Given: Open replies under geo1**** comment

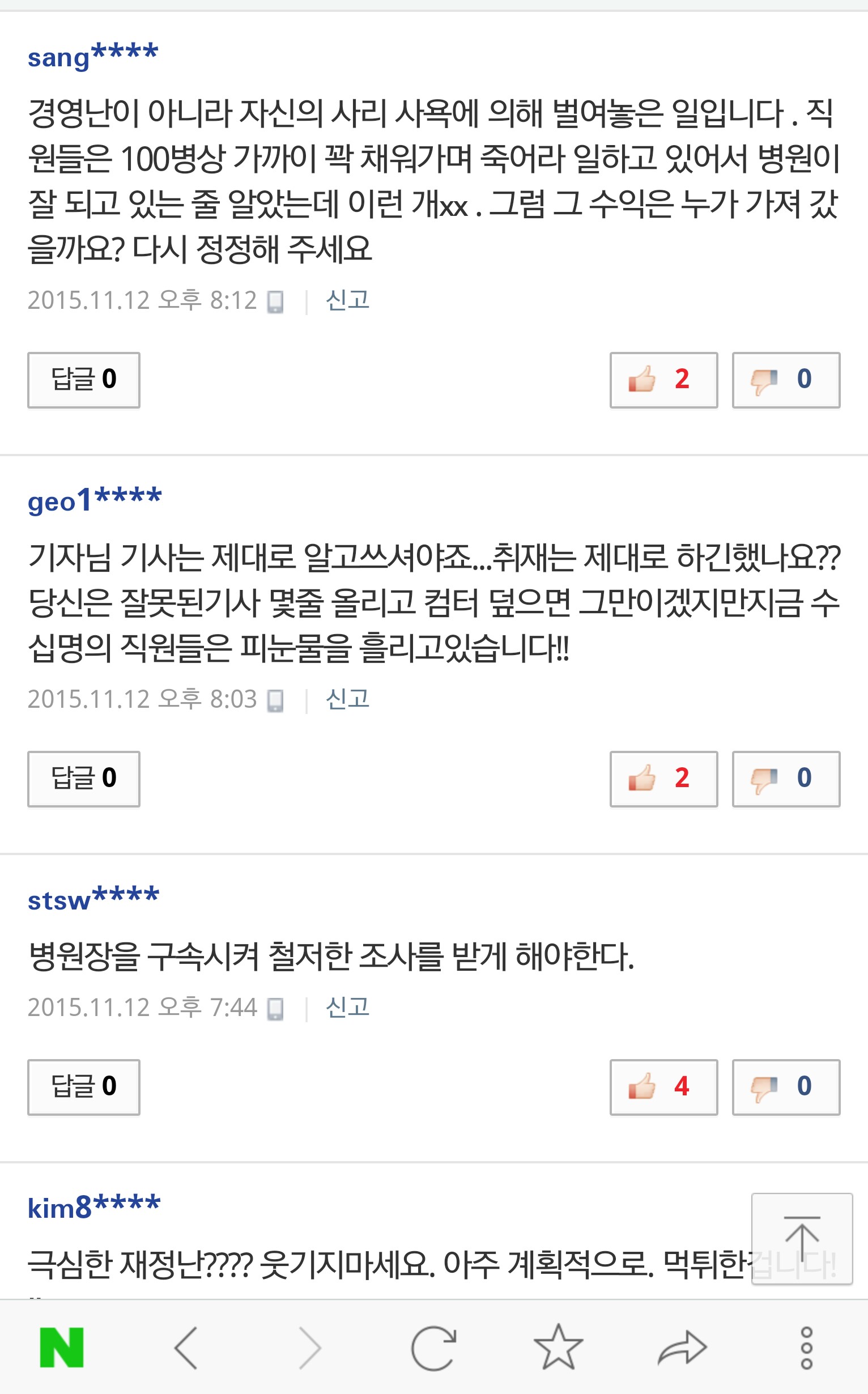Looking at the screenshot, I should (x=84, y=779).
